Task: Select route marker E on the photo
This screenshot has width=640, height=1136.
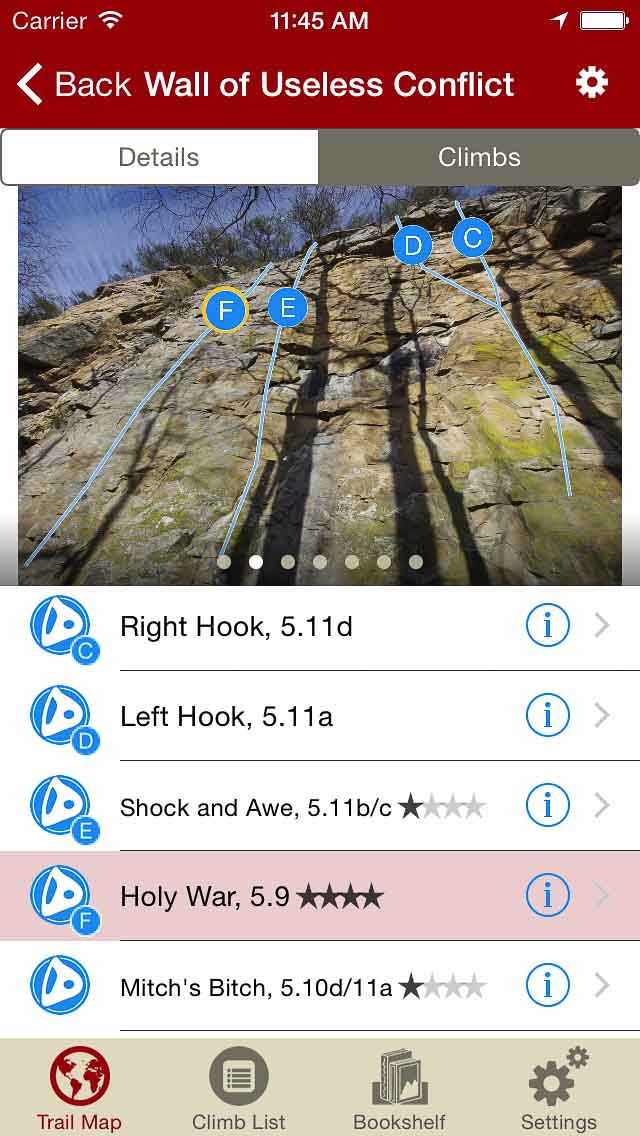Action: tap(287, 307)
